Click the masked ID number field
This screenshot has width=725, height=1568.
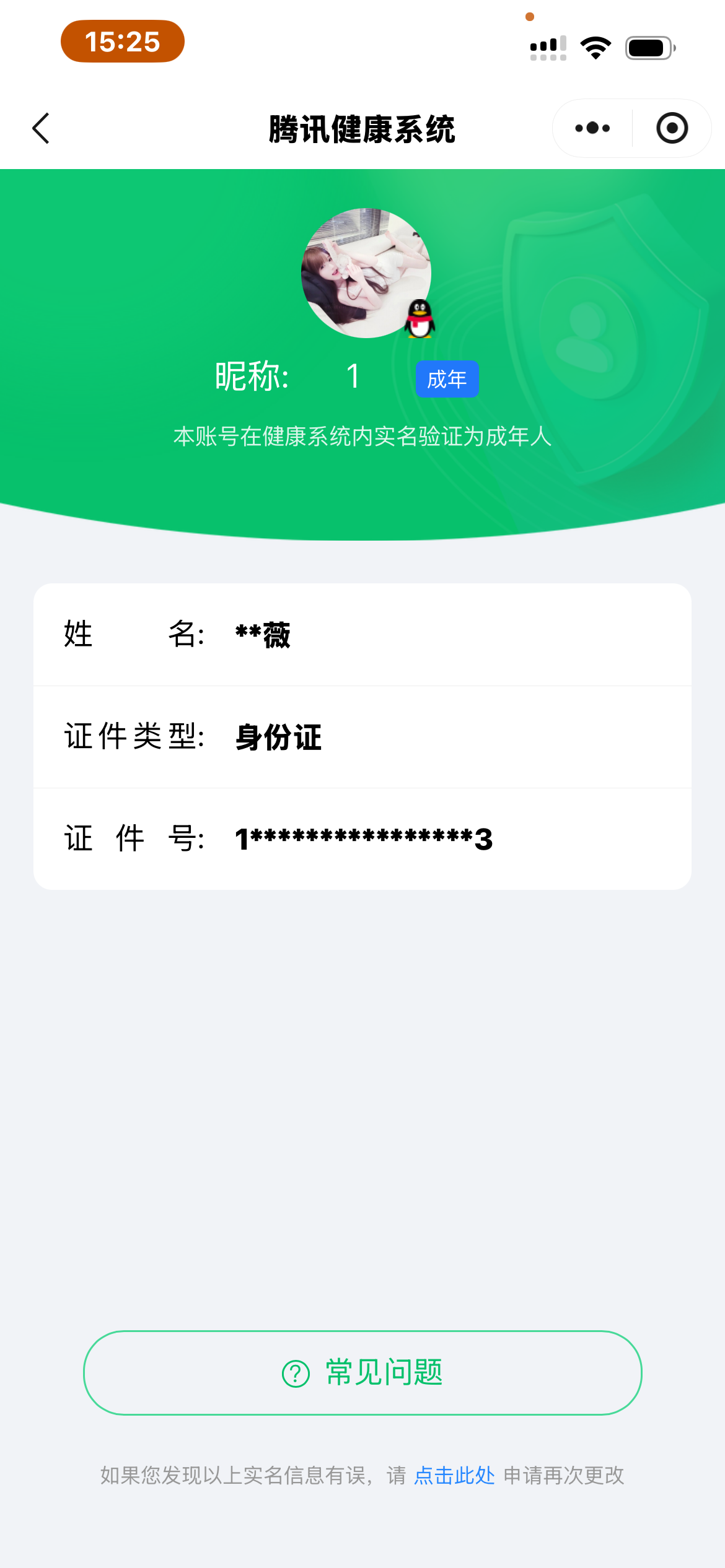tap(362, 839)
